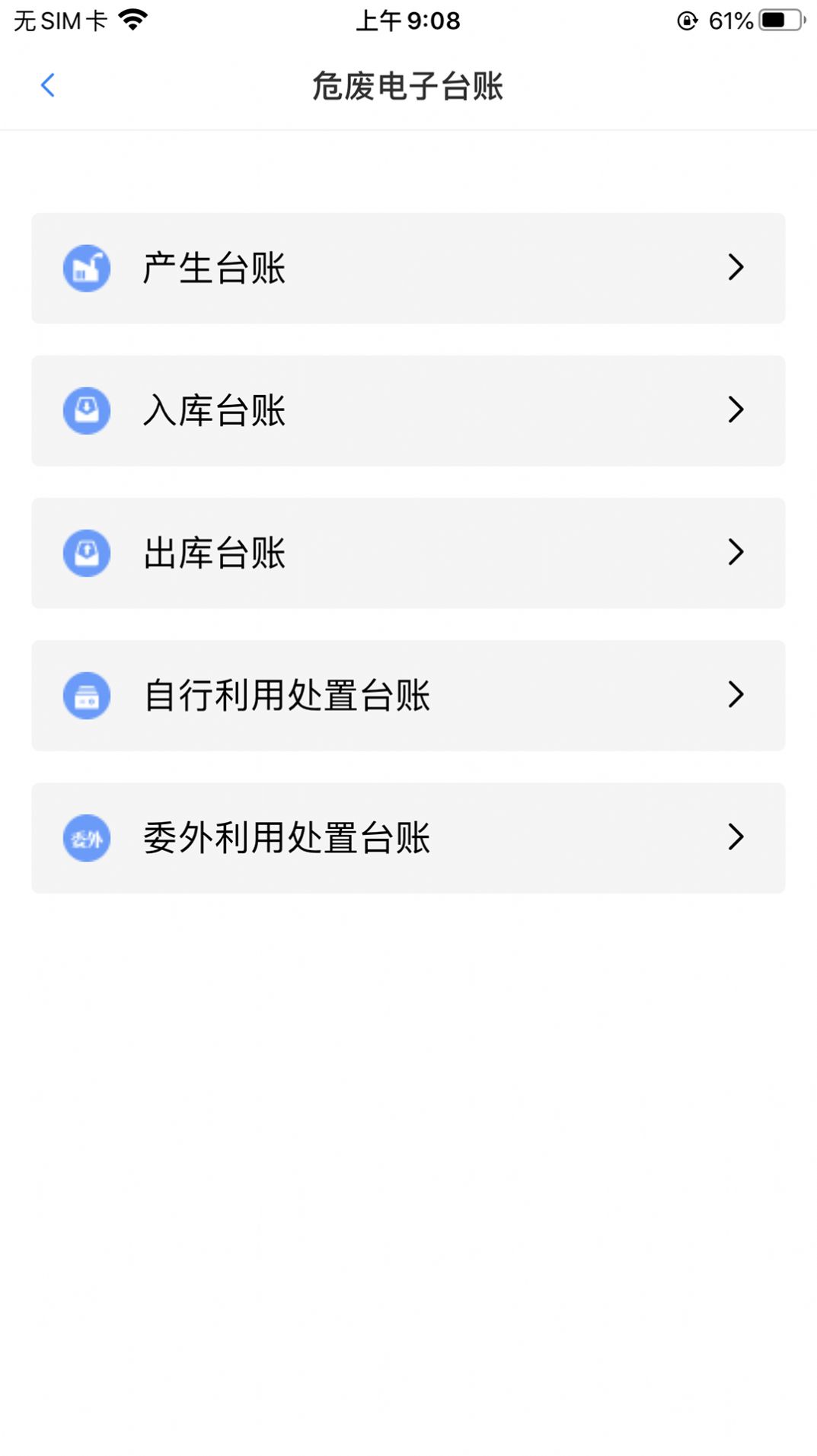Tap the back arrow to return
The height and width of the screenshot is (1456, 817).
48,84
